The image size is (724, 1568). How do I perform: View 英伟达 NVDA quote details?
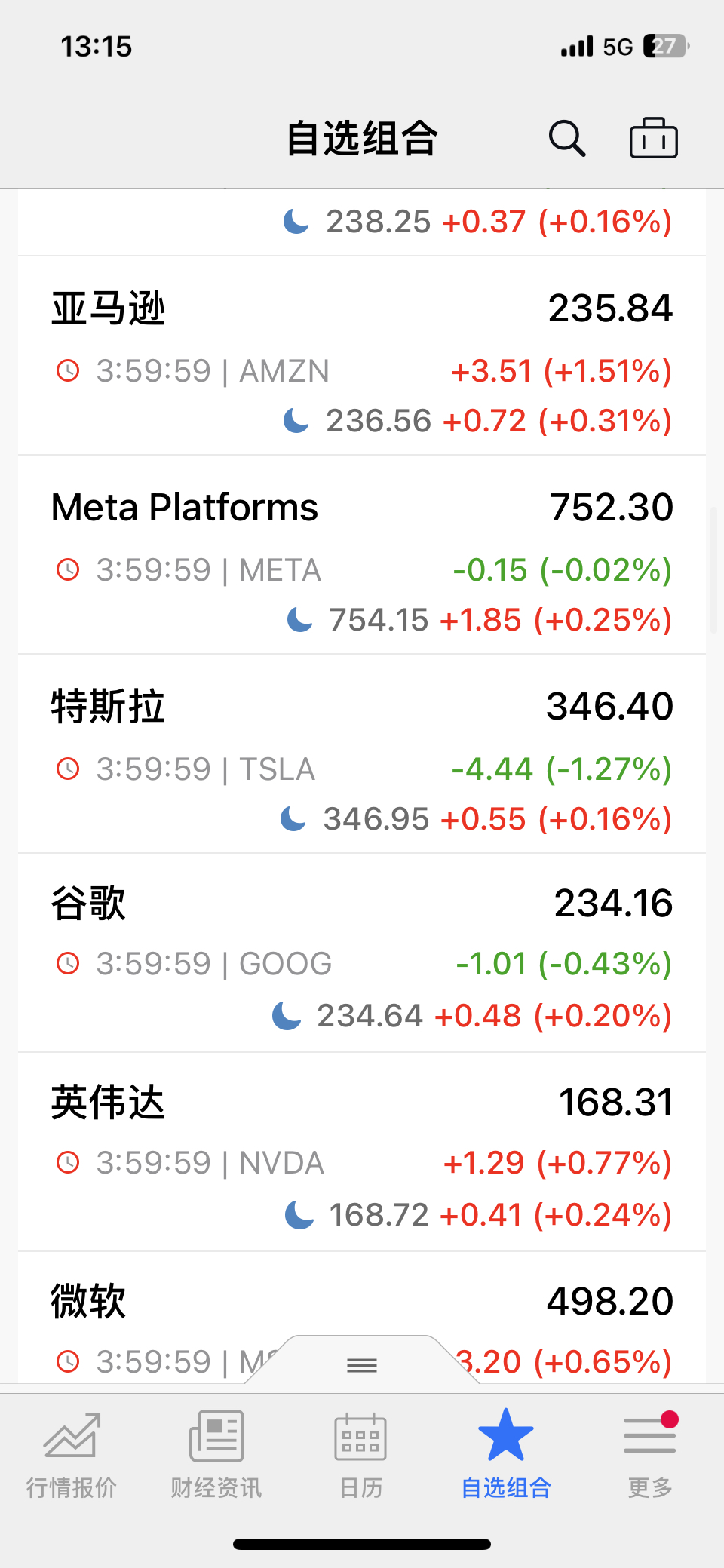(x=362, y=1152)
